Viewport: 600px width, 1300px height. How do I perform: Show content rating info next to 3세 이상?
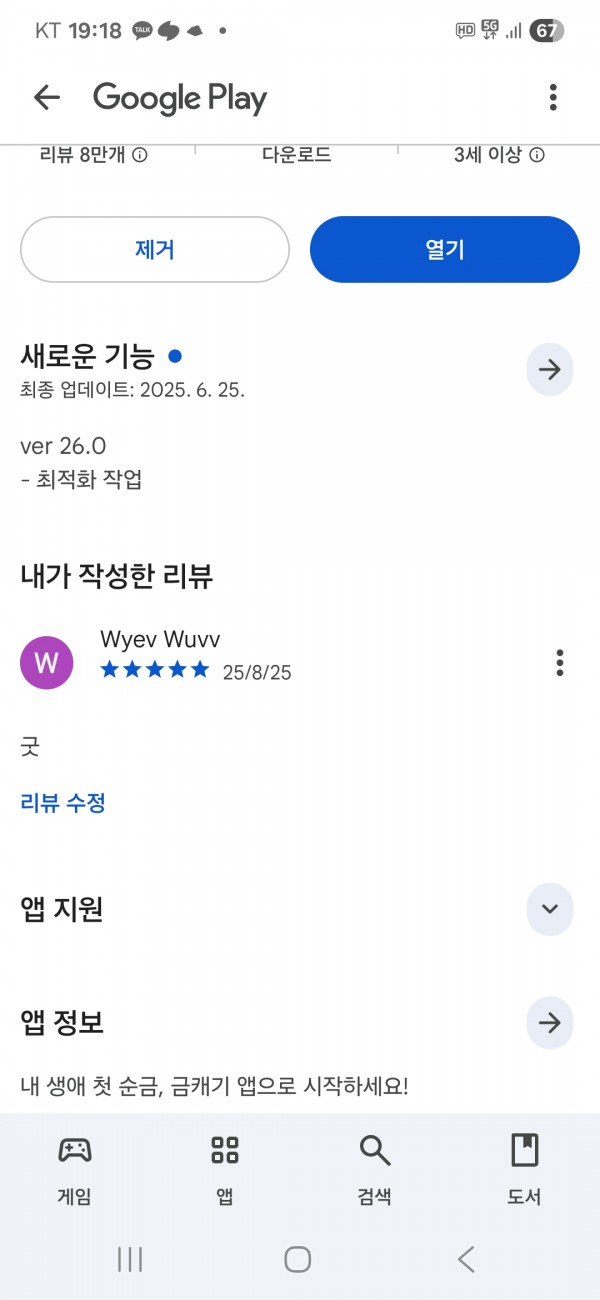[x=537, y=155]
